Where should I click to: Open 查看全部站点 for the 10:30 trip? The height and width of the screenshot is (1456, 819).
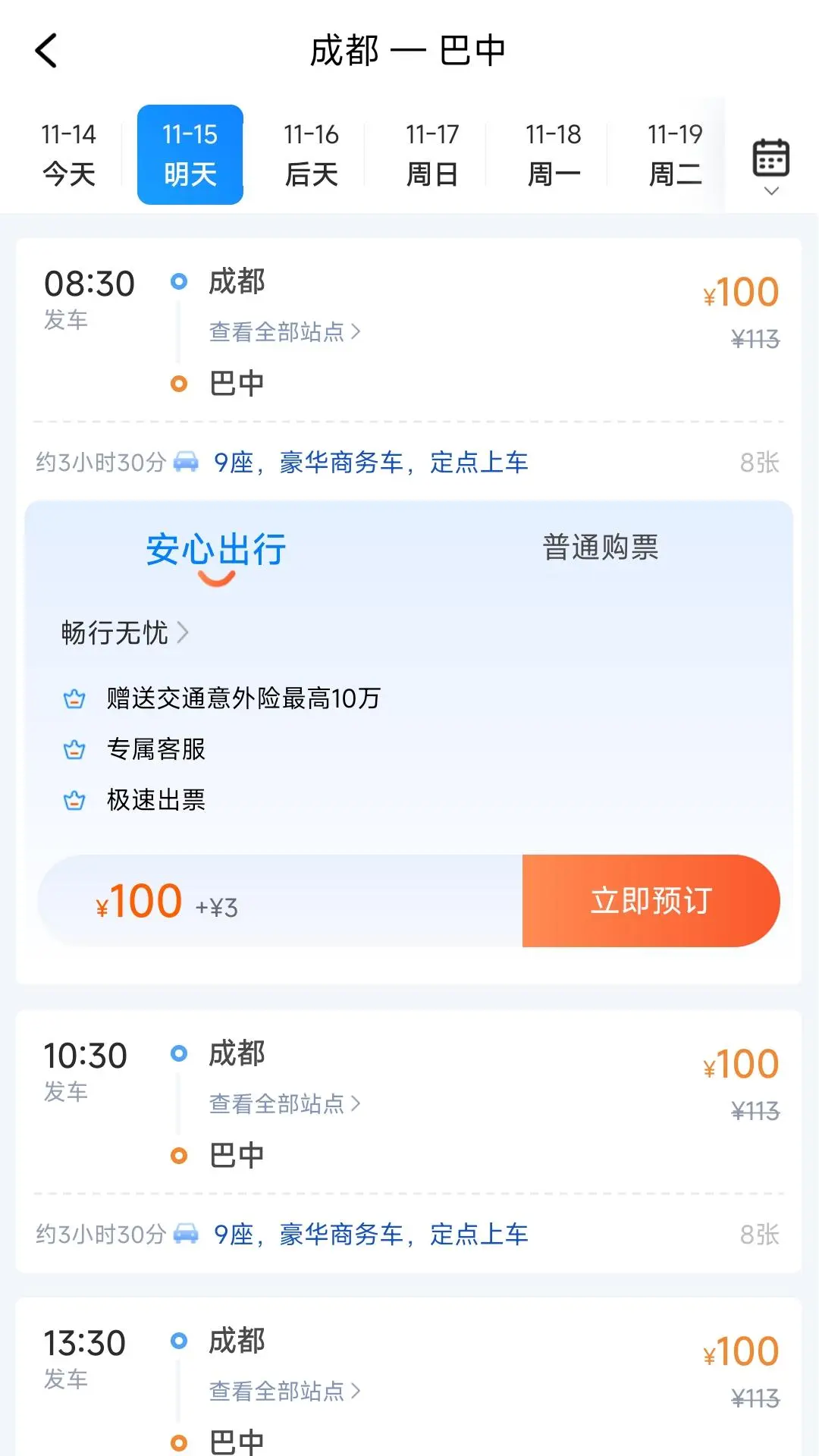click(284, 1104)
